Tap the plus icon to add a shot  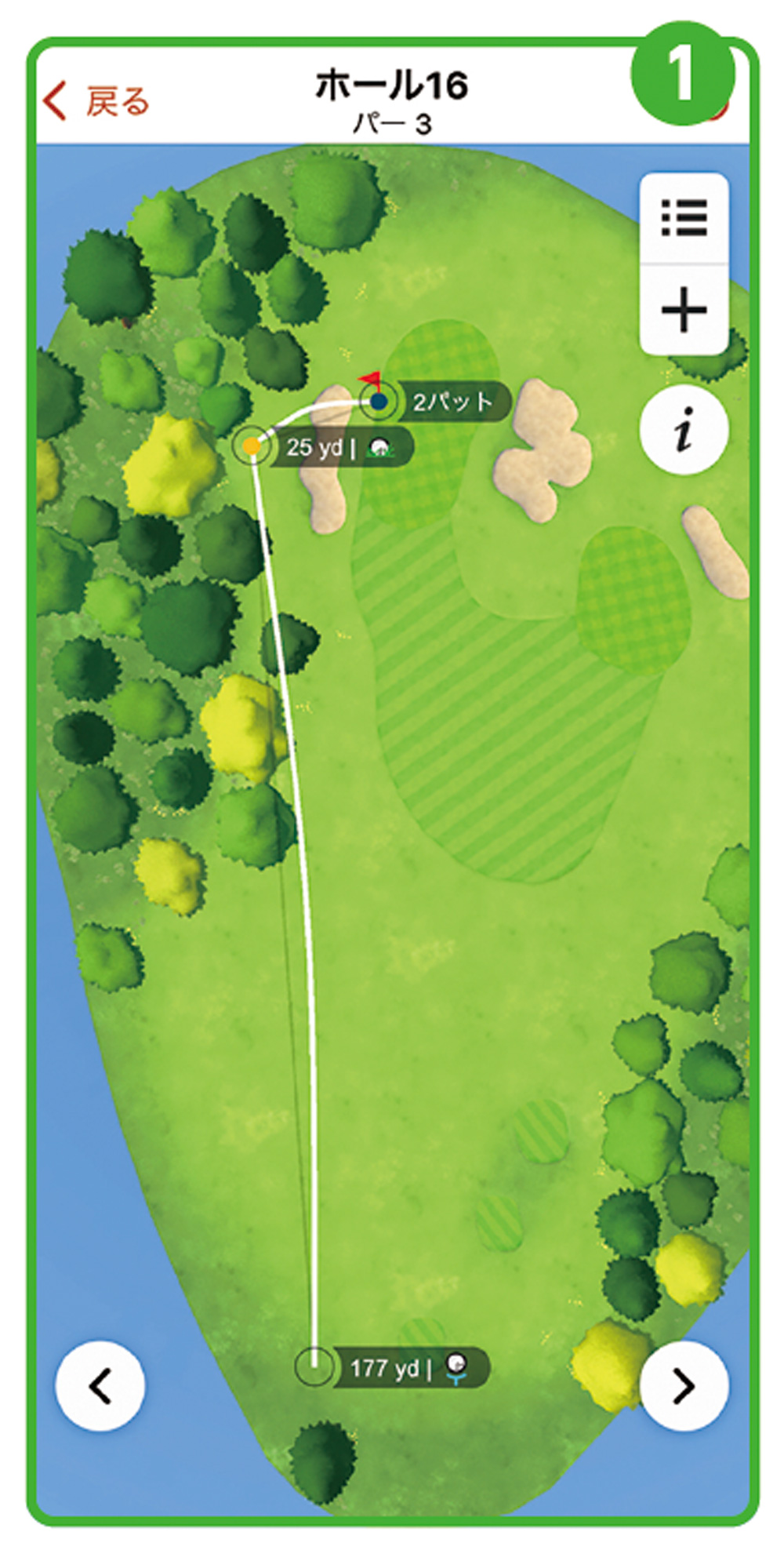coord(684,311)
